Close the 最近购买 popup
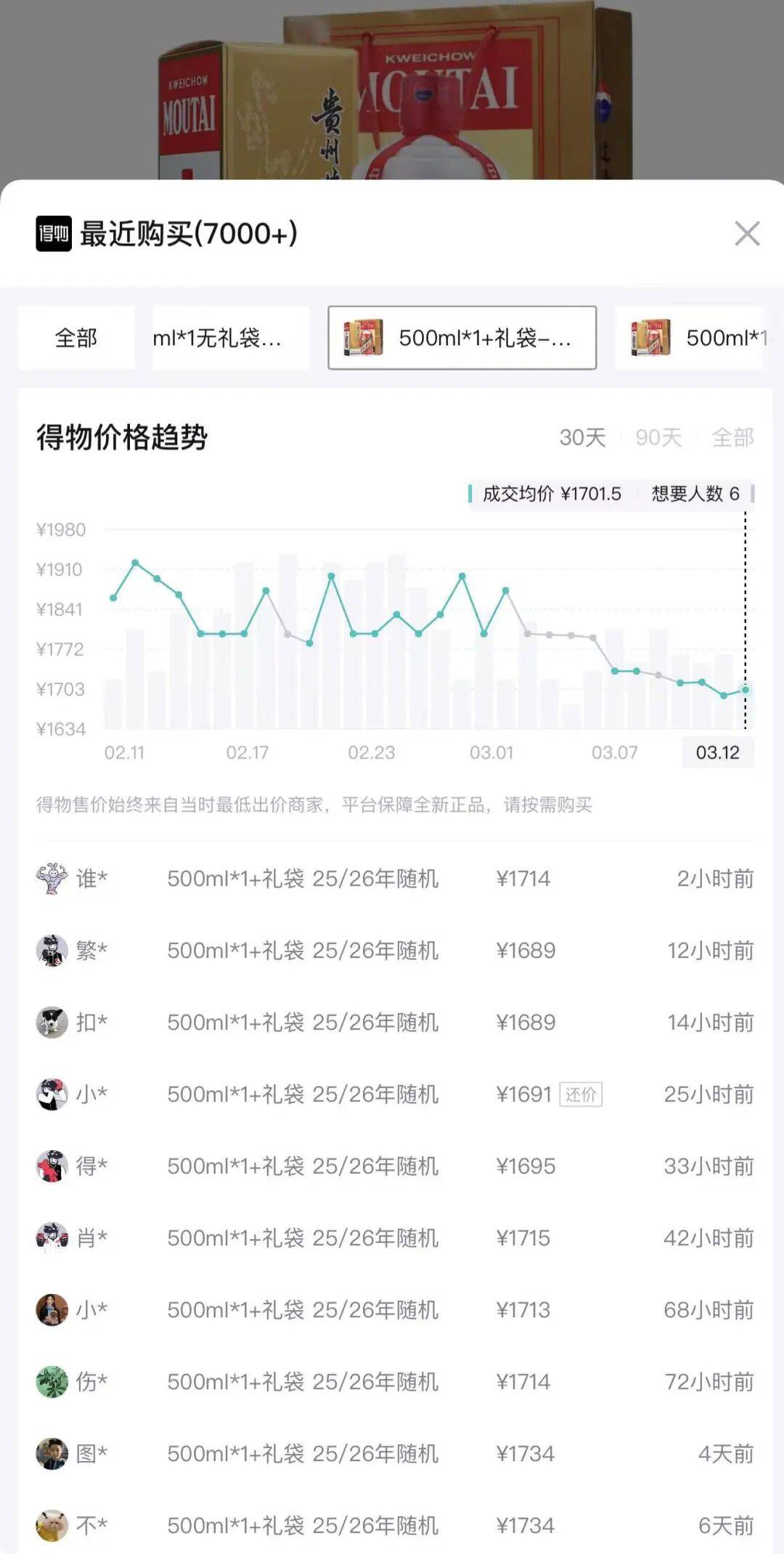Screen dimensions: 784x1554 point(747,234)
